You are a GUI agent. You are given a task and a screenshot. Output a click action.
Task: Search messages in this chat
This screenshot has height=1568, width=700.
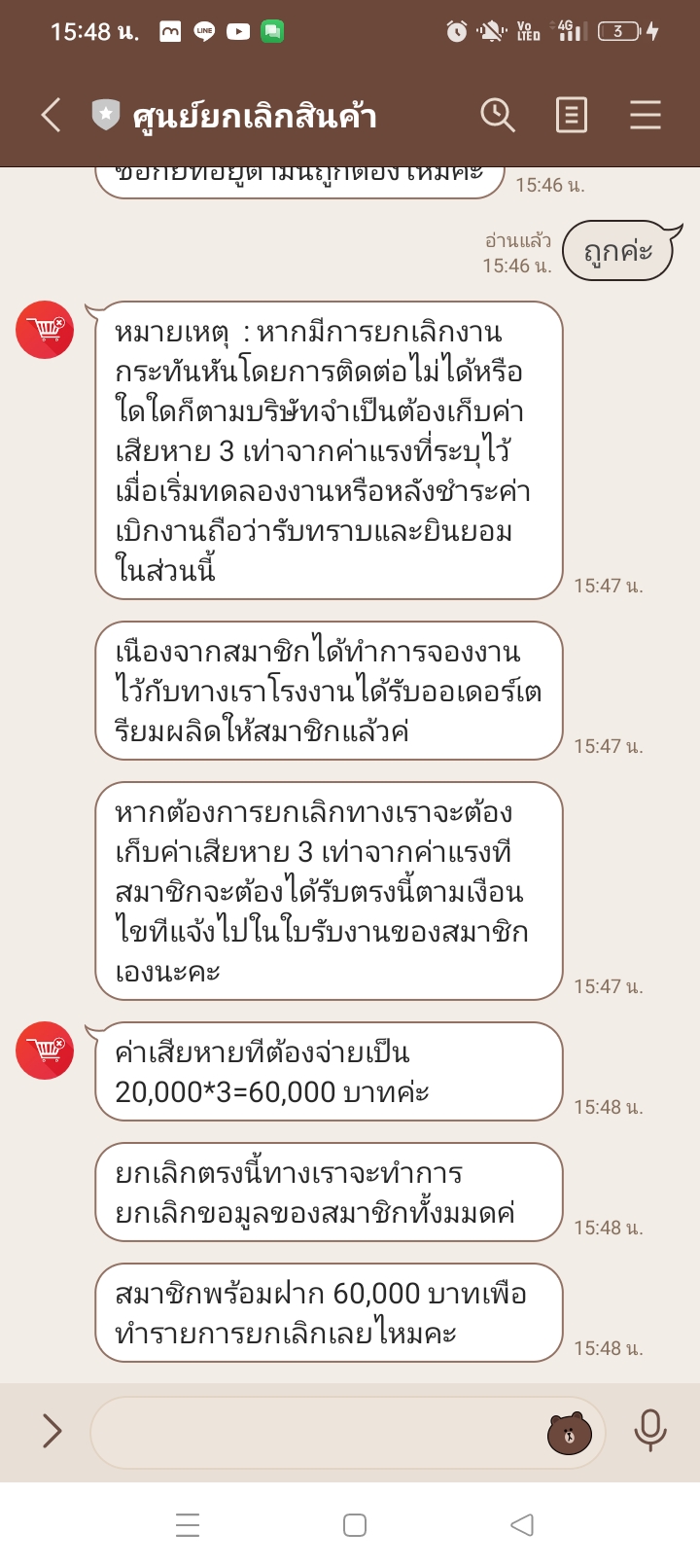(497, 115)
